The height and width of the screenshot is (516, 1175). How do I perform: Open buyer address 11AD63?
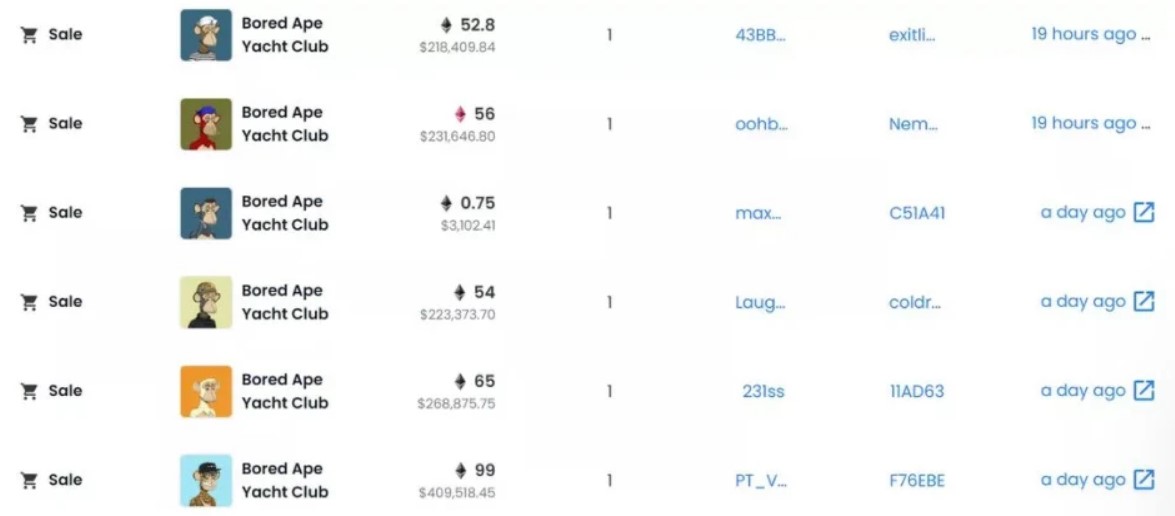[916, 391]
